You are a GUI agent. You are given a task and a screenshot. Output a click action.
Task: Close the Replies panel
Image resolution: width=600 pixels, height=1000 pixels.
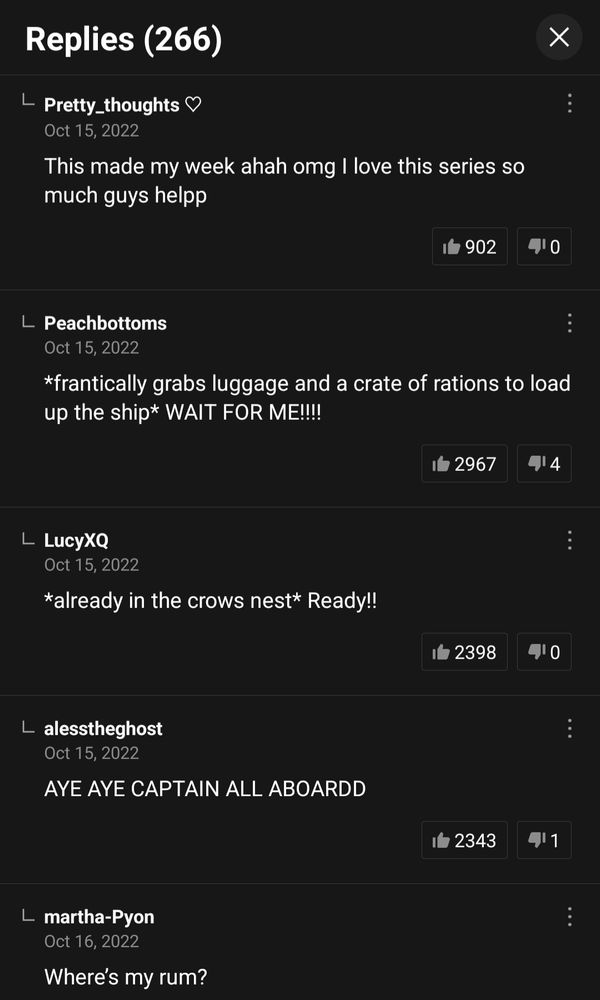pos(559,38)
